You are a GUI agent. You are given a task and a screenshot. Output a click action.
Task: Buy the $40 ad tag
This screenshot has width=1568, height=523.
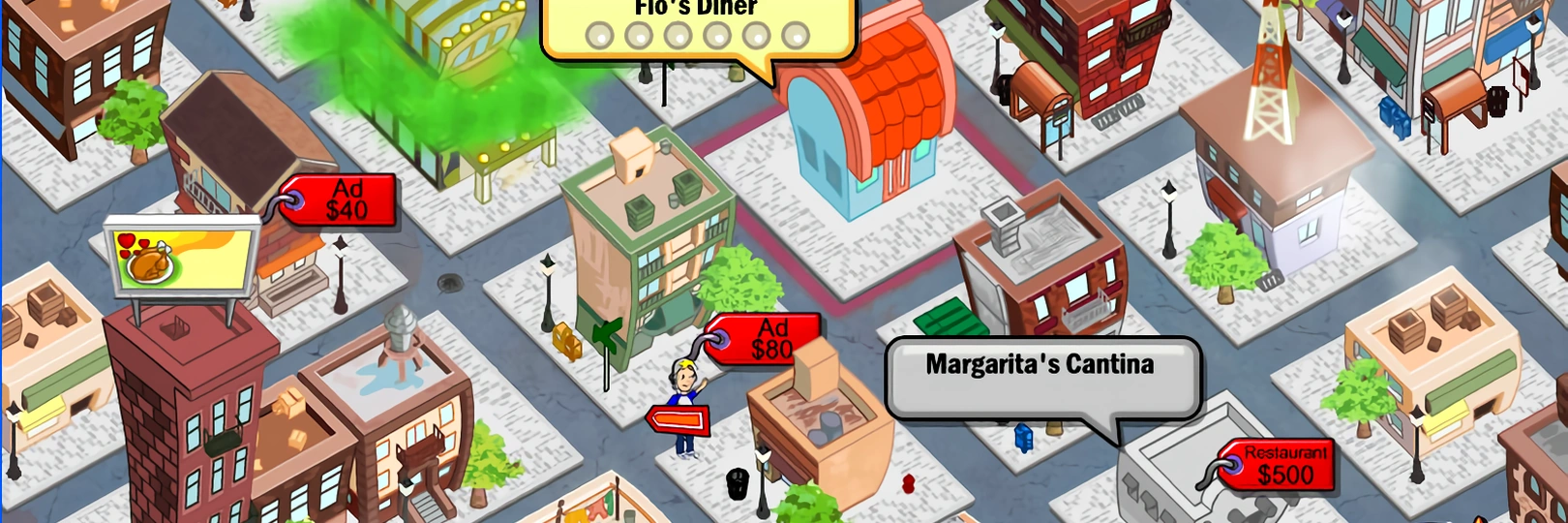tap(345, 201)
